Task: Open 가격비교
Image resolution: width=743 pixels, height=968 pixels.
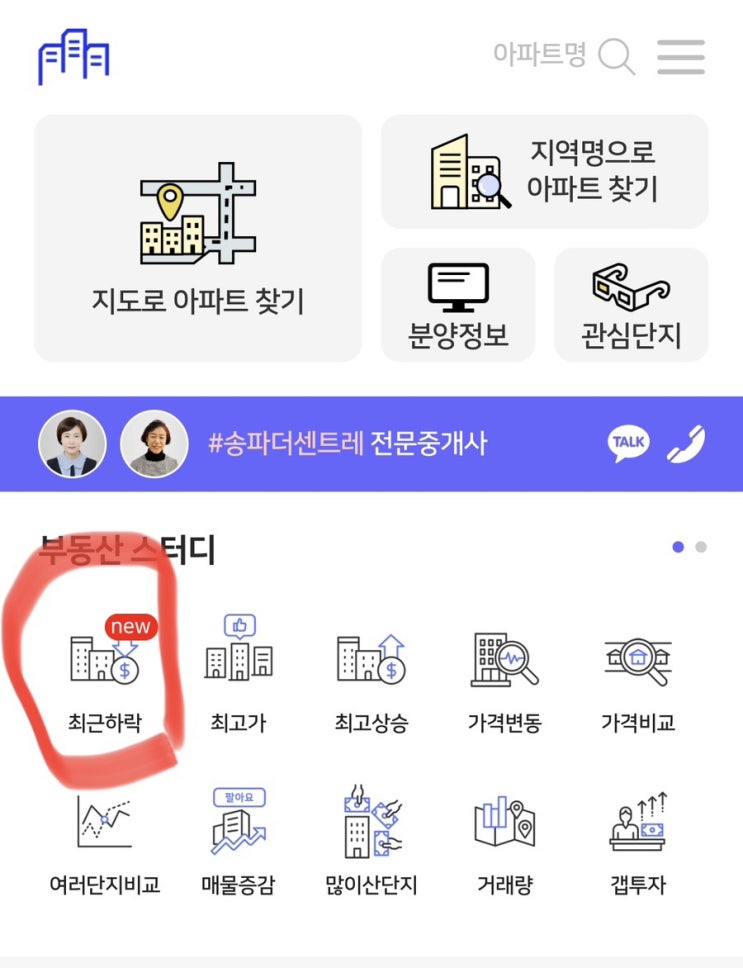Action: coord(637,675)
